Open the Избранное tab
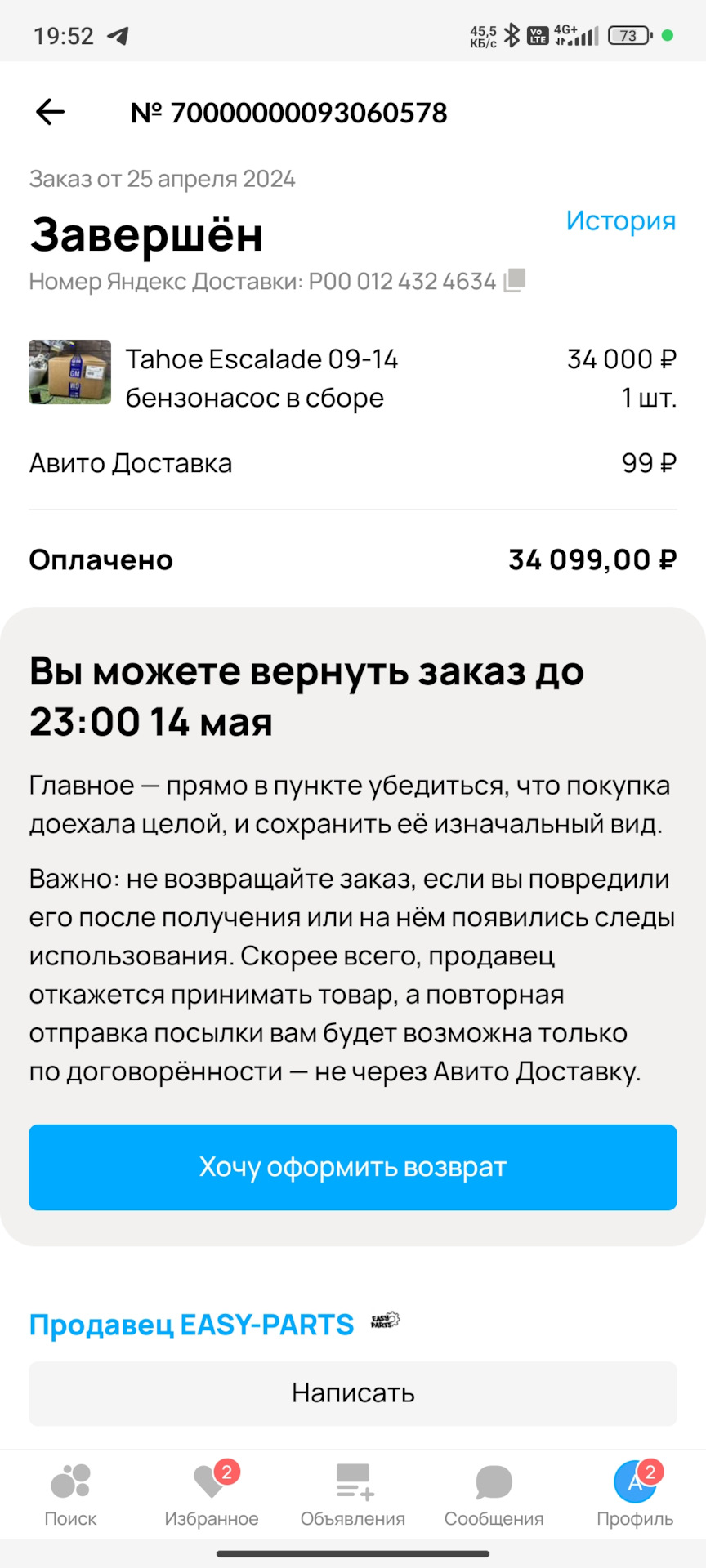The width and height of the screenshot is (706, 1568). [x=212, y=1494]
